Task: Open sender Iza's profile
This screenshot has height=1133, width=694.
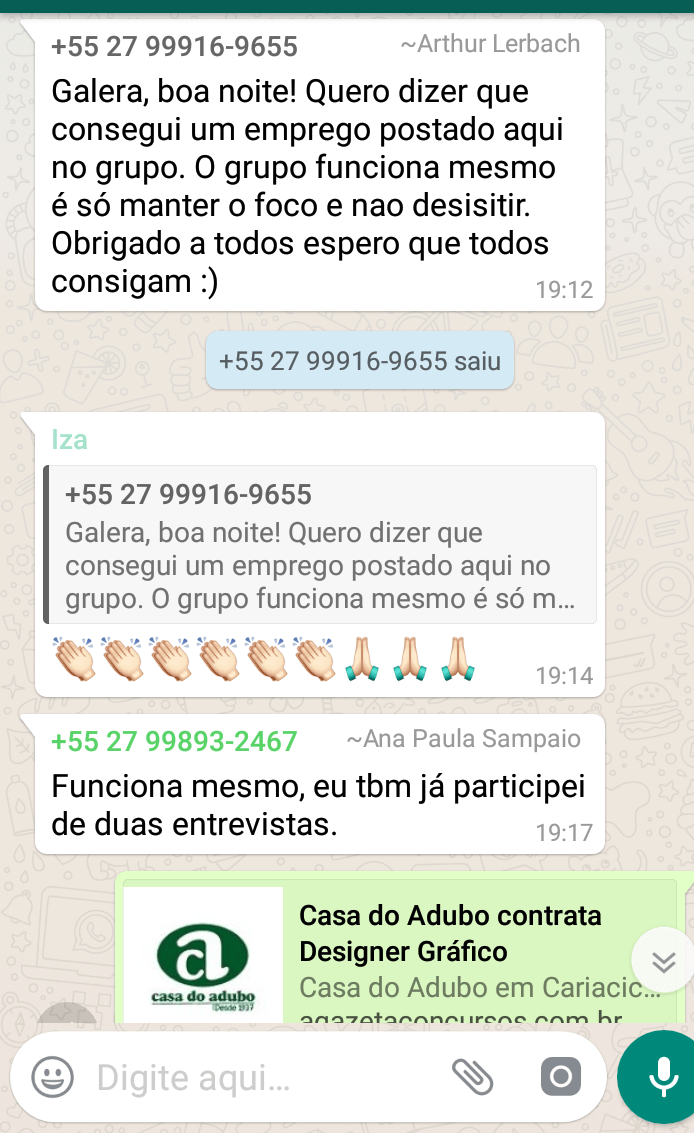Action: tap(69, 440)
